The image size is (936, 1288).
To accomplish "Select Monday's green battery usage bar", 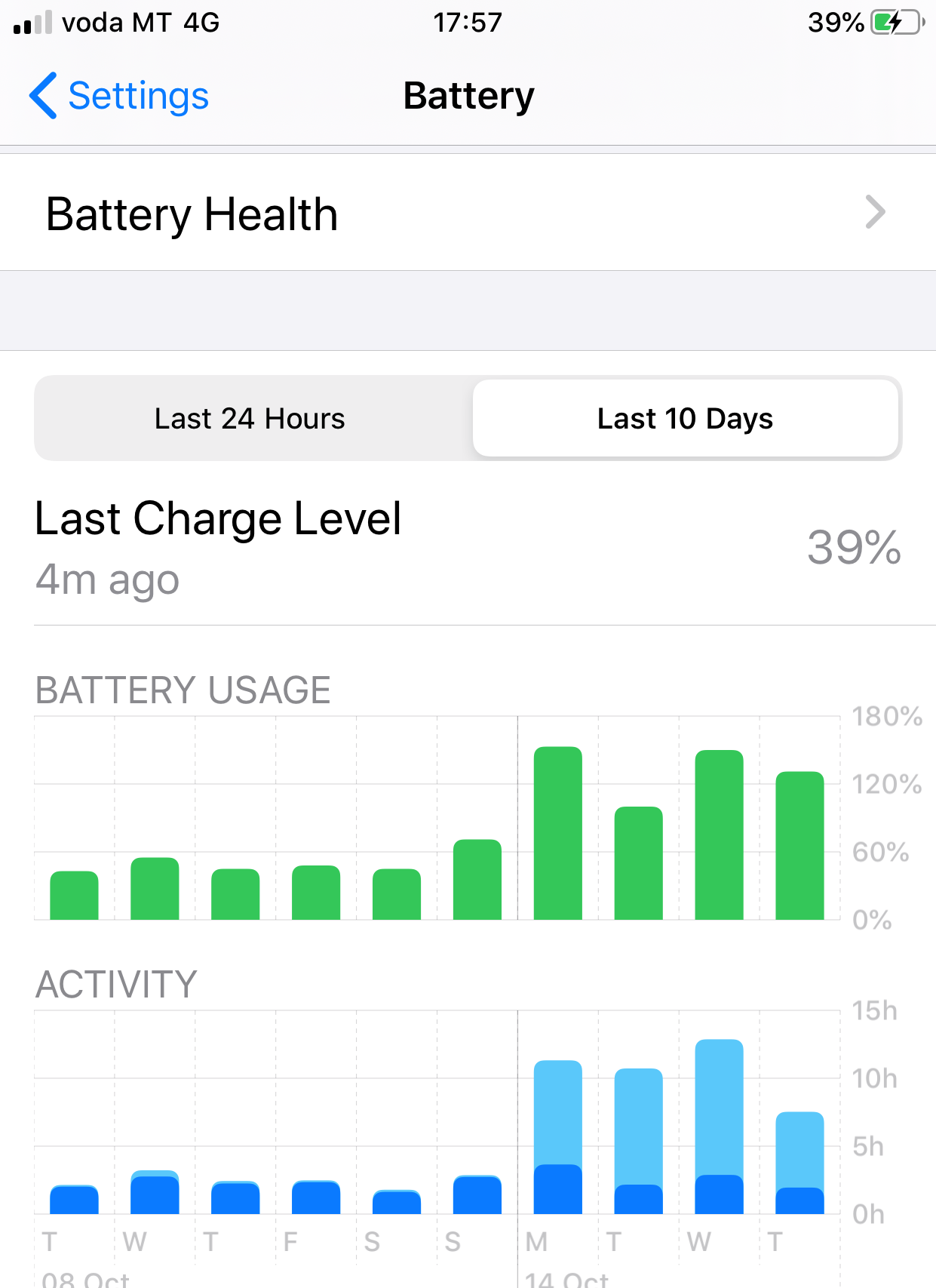I will (x=557, y=833).
